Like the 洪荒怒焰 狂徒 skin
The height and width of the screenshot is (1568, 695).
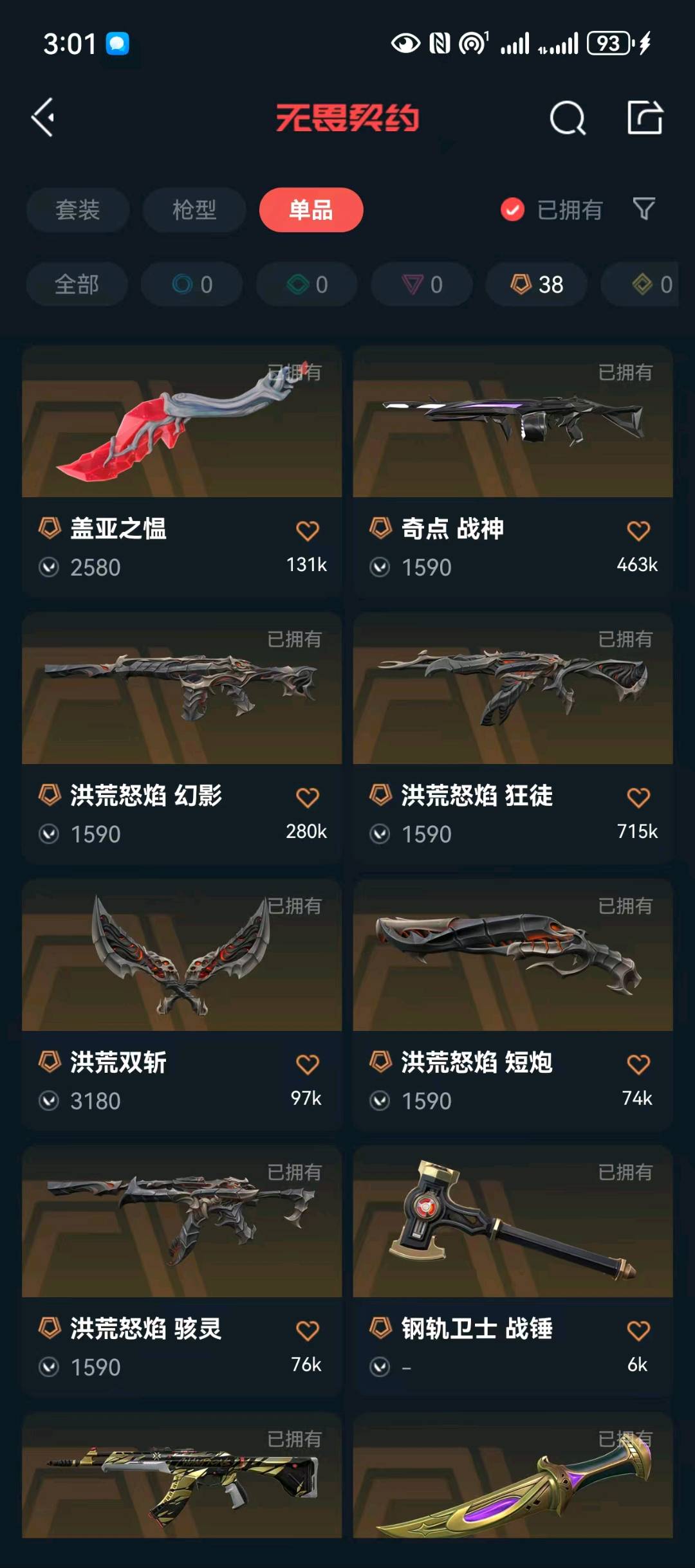(x=638, y=798)
